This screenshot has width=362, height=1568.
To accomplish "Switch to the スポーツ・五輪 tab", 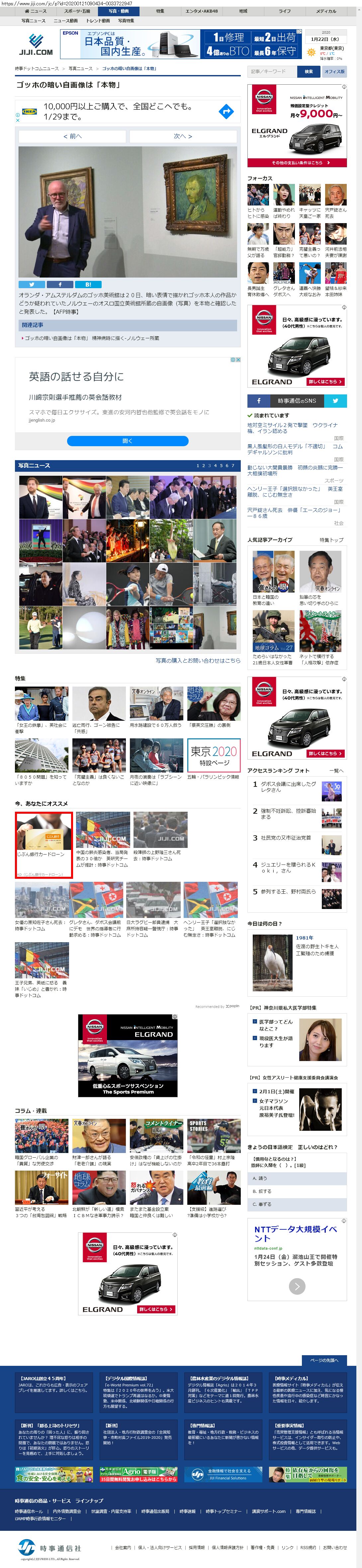I will (77, 11).
